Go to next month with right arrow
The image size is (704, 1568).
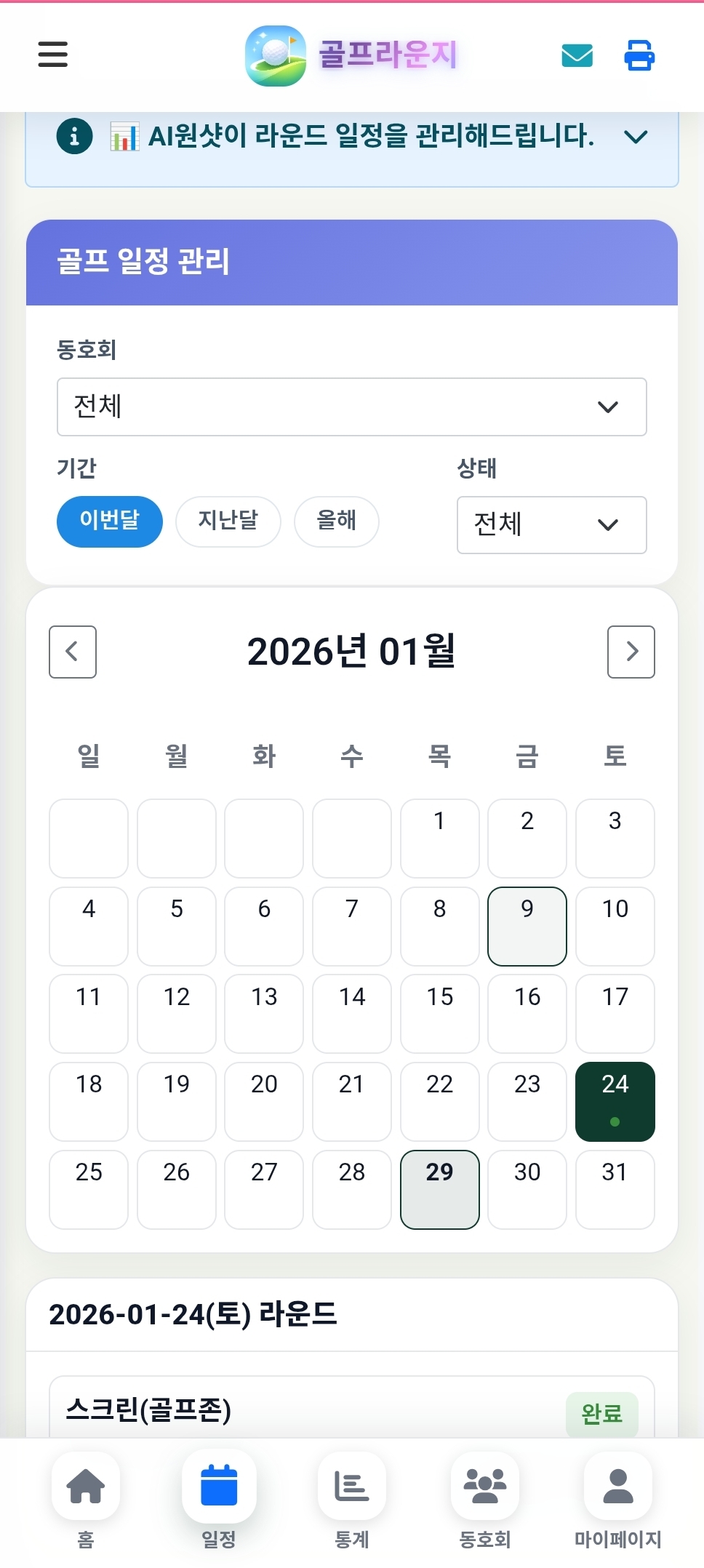(631, 652)
